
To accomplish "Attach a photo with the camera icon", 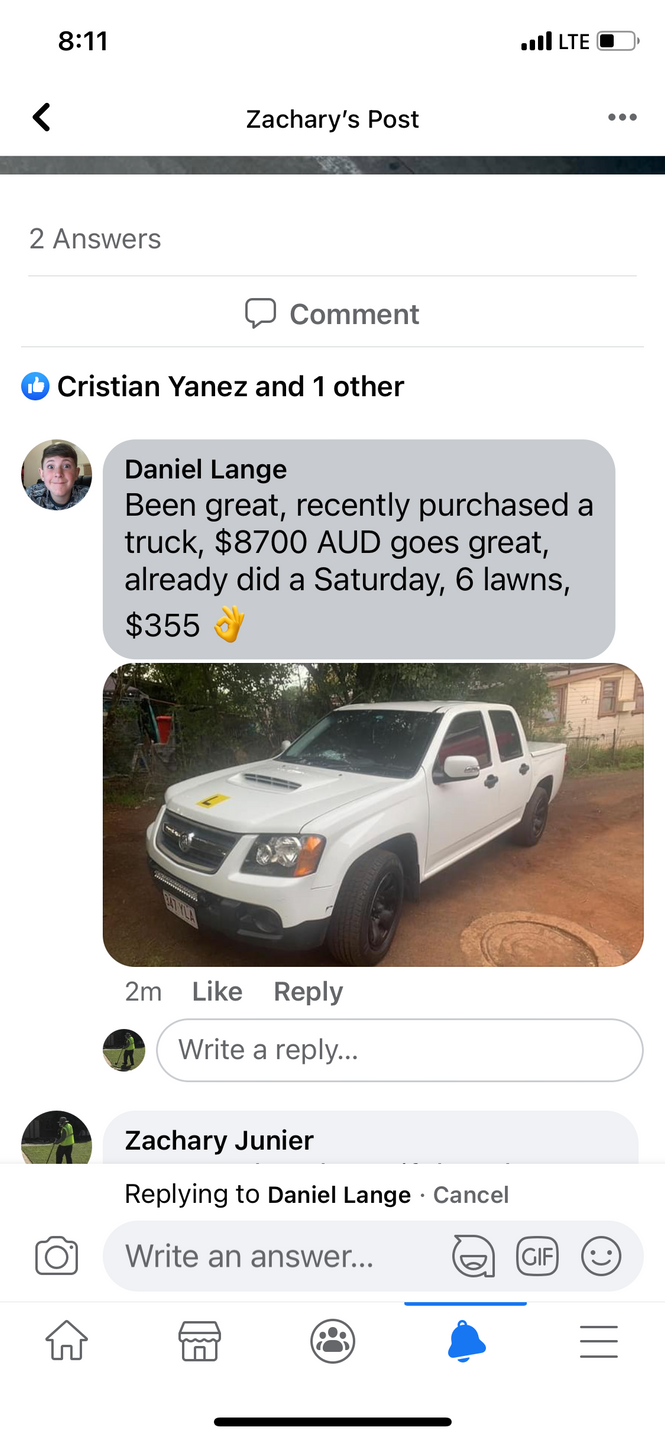I will point(56,1256).
